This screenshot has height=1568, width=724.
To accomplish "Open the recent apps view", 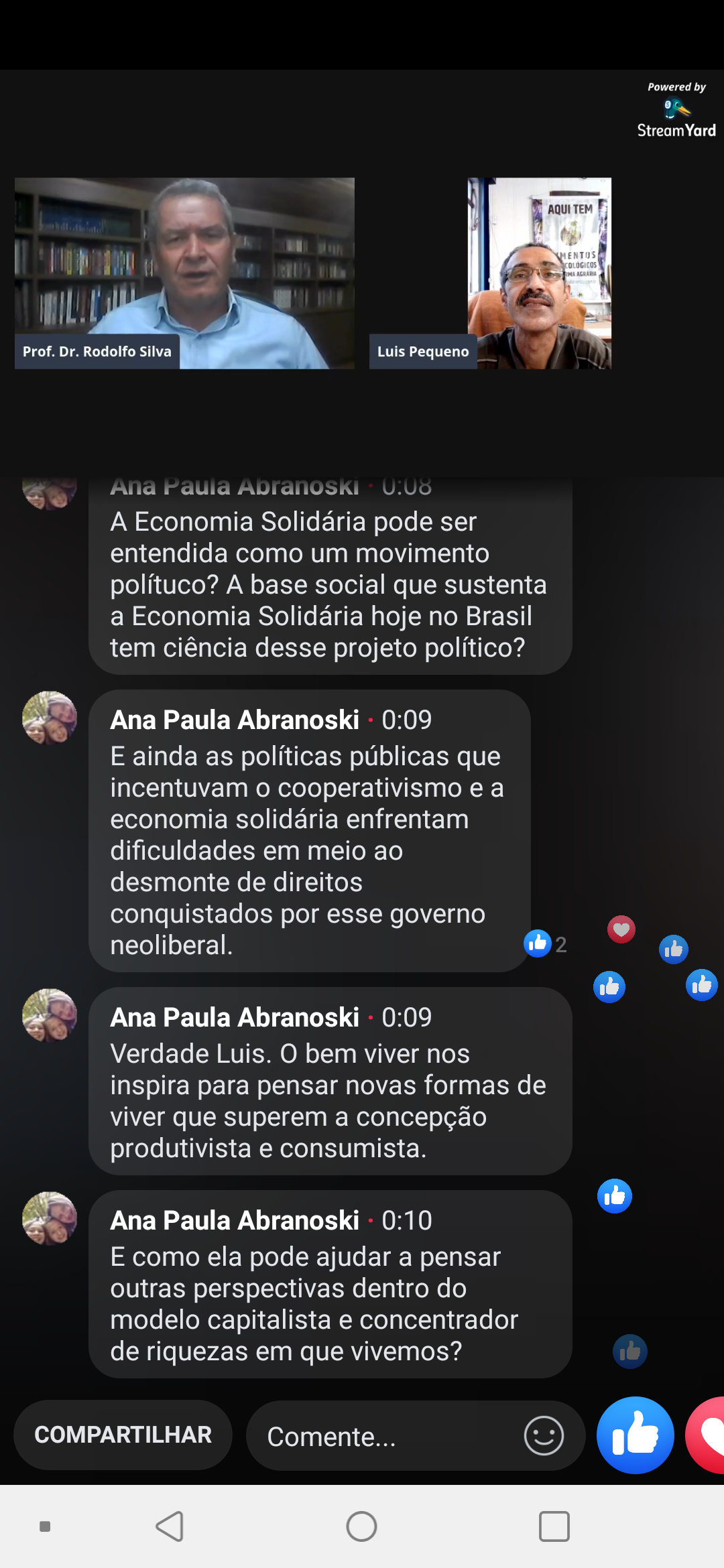I will coord(554,1526).
